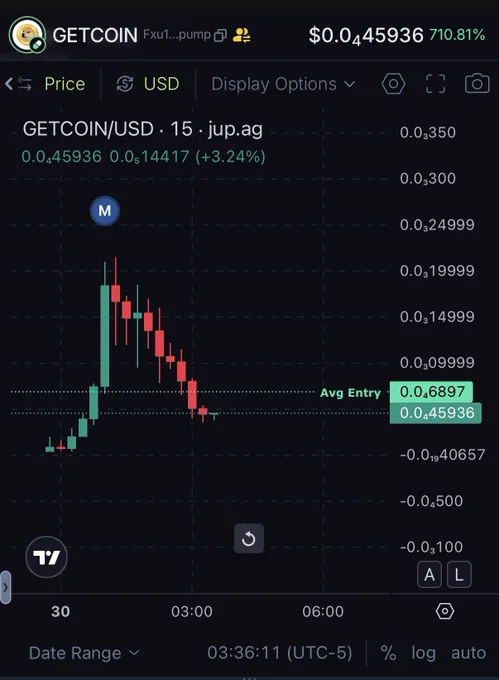Image resolution: width=499 pixels, height=680 pixels.
Task: Change the 03:36:11 (UTC-5) timezone
Action: [280, 652]
